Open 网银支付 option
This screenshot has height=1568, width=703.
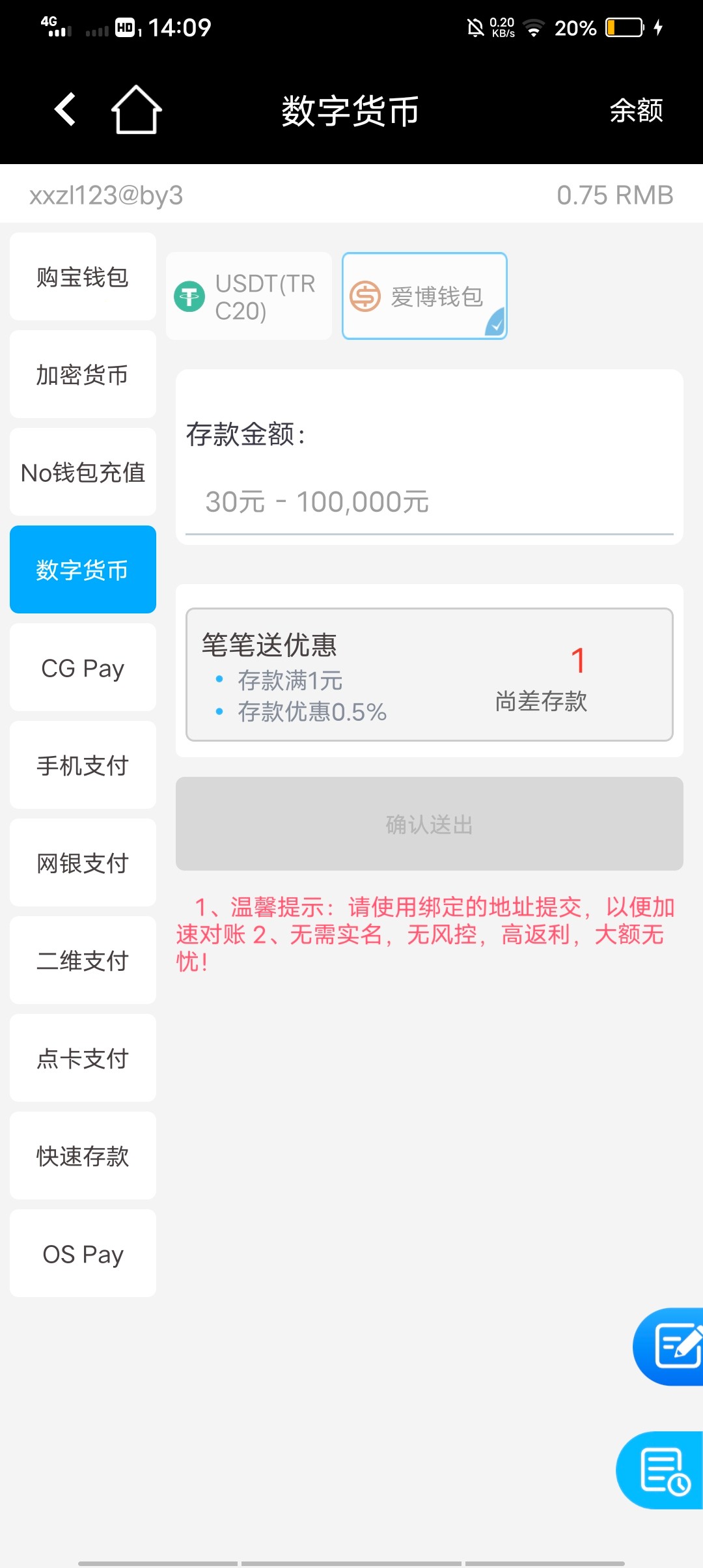point(83,863)
